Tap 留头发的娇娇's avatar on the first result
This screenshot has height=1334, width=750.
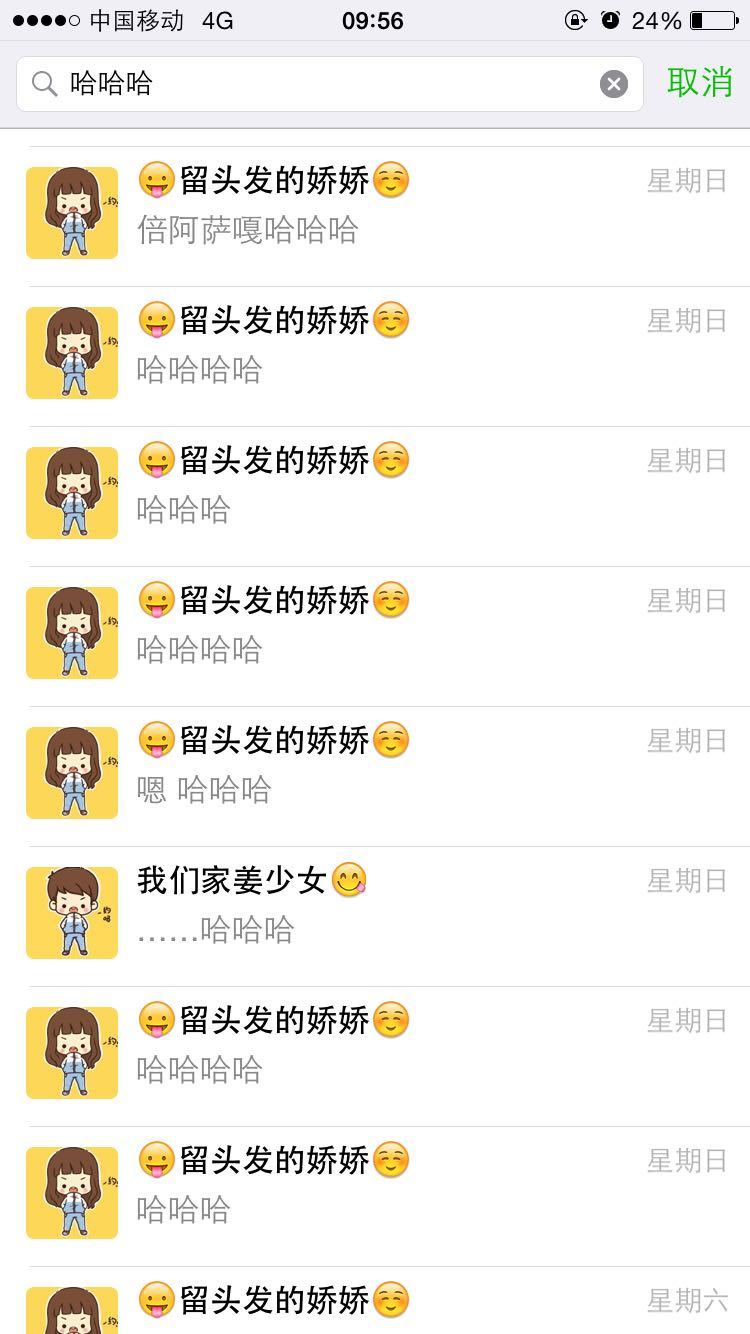tap(70, 212)
